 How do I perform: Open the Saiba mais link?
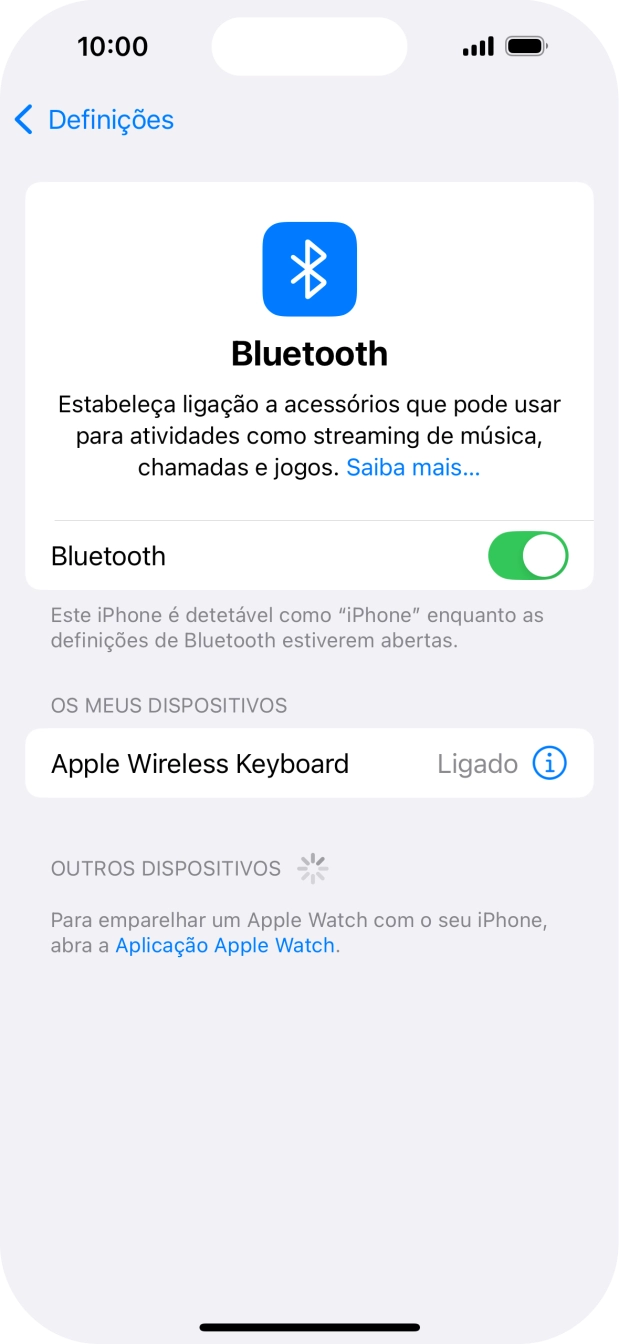[413, 467]
